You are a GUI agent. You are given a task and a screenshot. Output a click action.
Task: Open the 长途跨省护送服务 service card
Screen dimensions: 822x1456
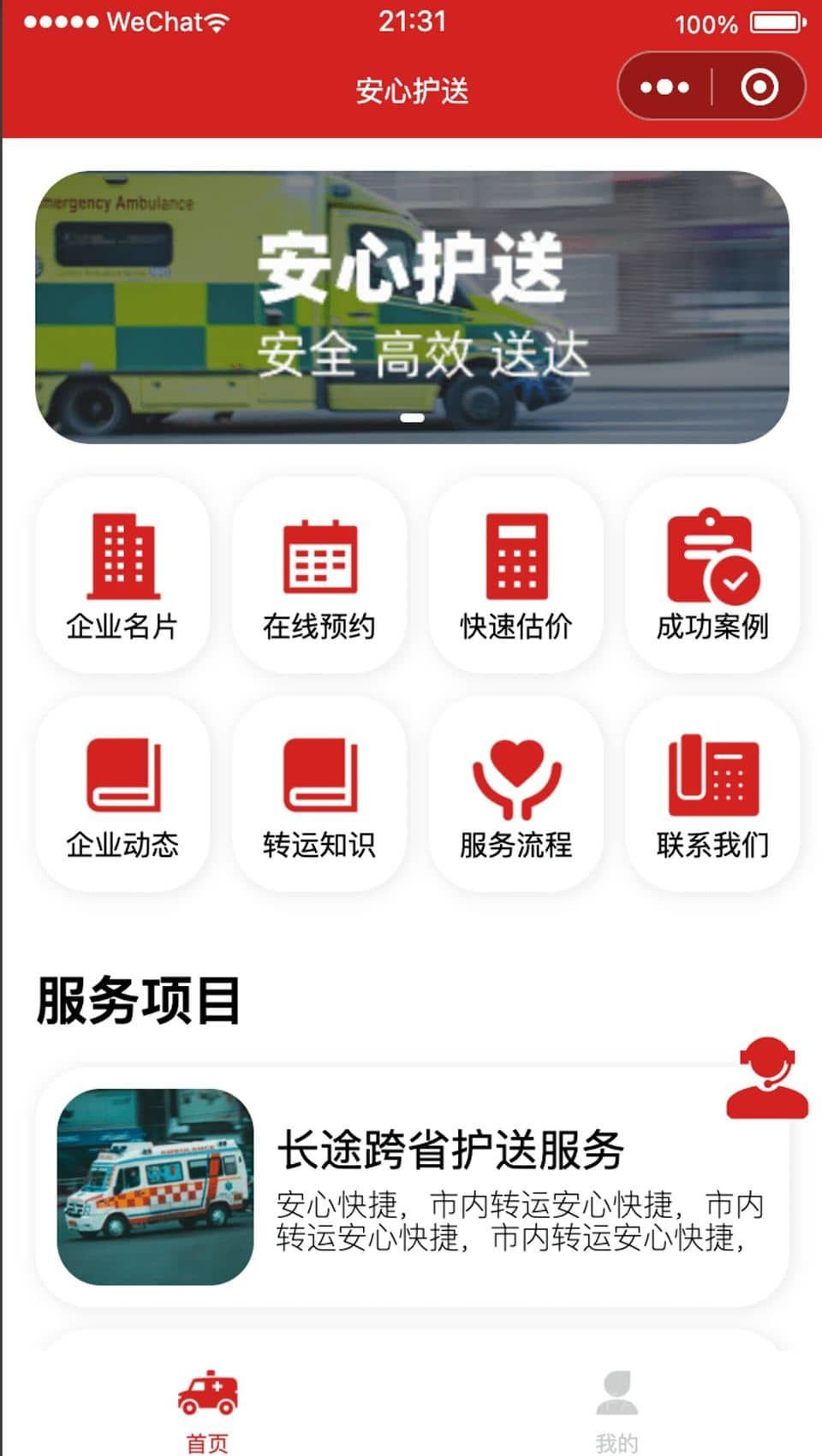click(x=411, y=1186)
